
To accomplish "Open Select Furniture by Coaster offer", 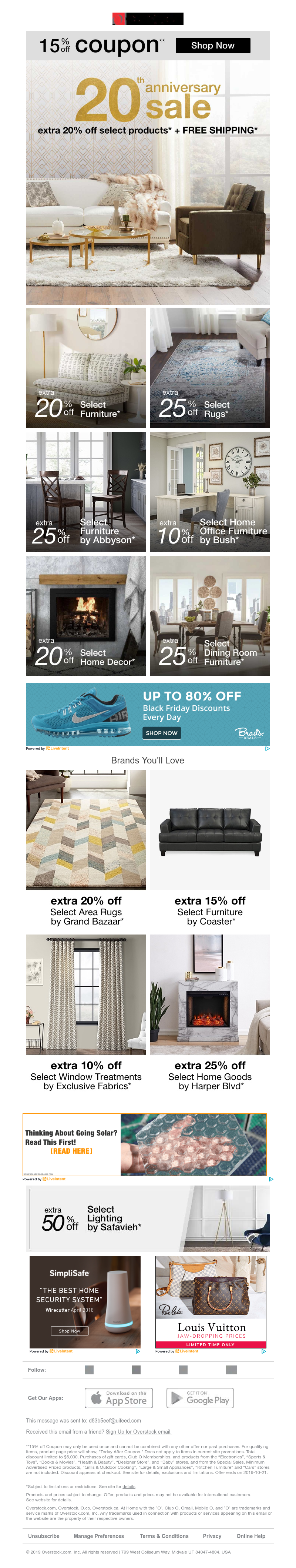I will [x=210, y=846].
